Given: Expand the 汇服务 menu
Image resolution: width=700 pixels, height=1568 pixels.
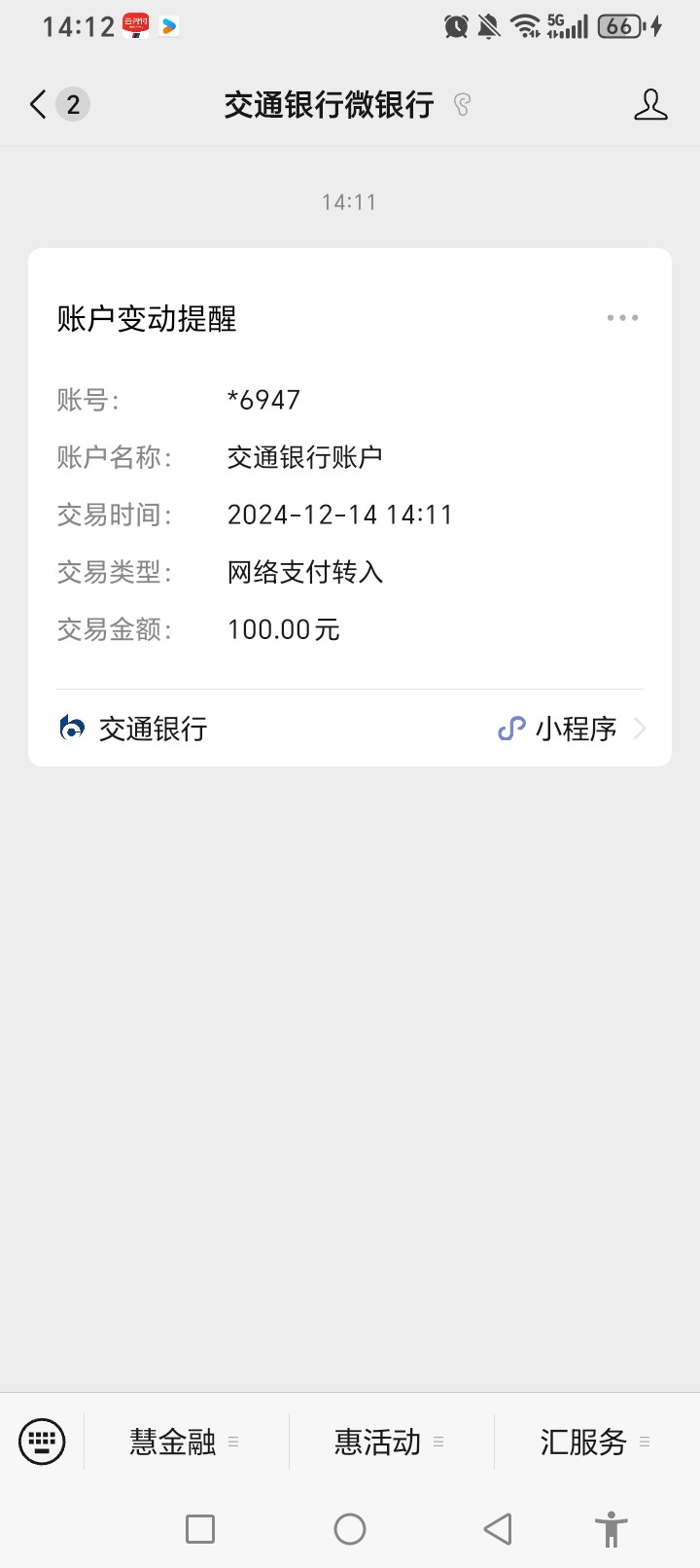Looking at the screenshot, I should [x=596, y=1442].
